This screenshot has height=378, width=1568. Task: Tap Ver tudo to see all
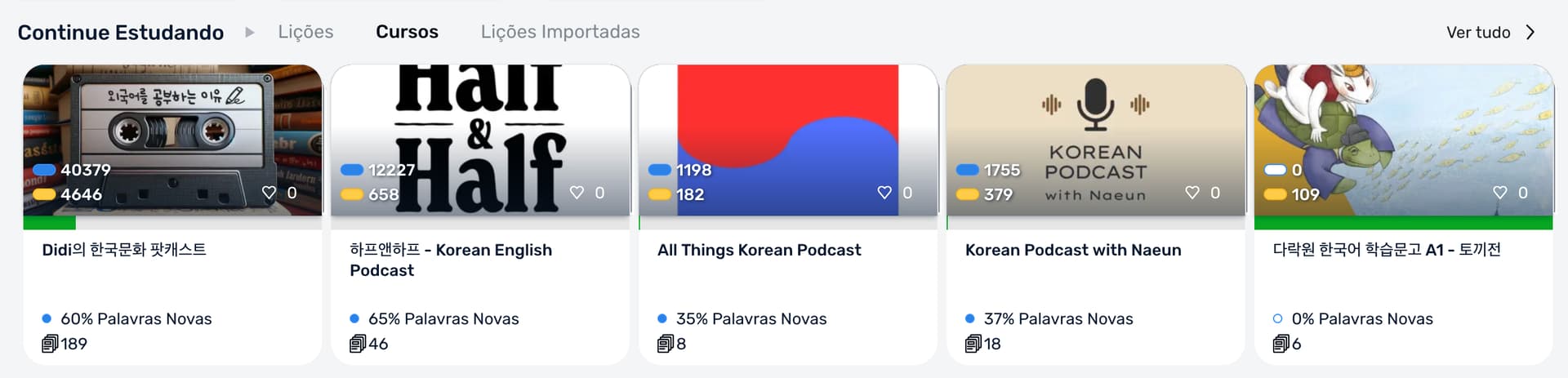tap(1490, 33)
